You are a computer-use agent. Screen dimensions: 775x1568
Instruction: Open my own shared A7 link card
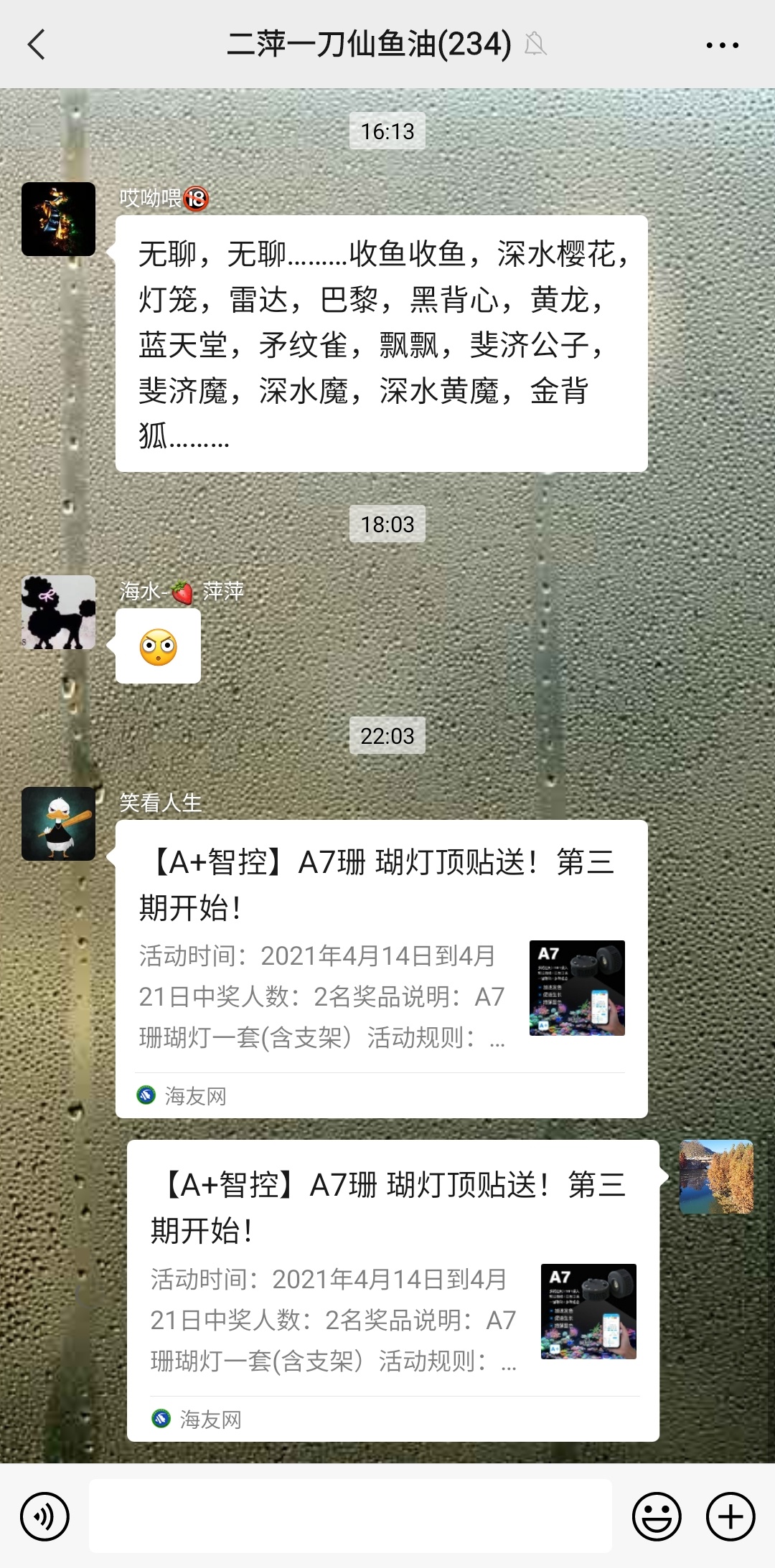click(393, 1291)
